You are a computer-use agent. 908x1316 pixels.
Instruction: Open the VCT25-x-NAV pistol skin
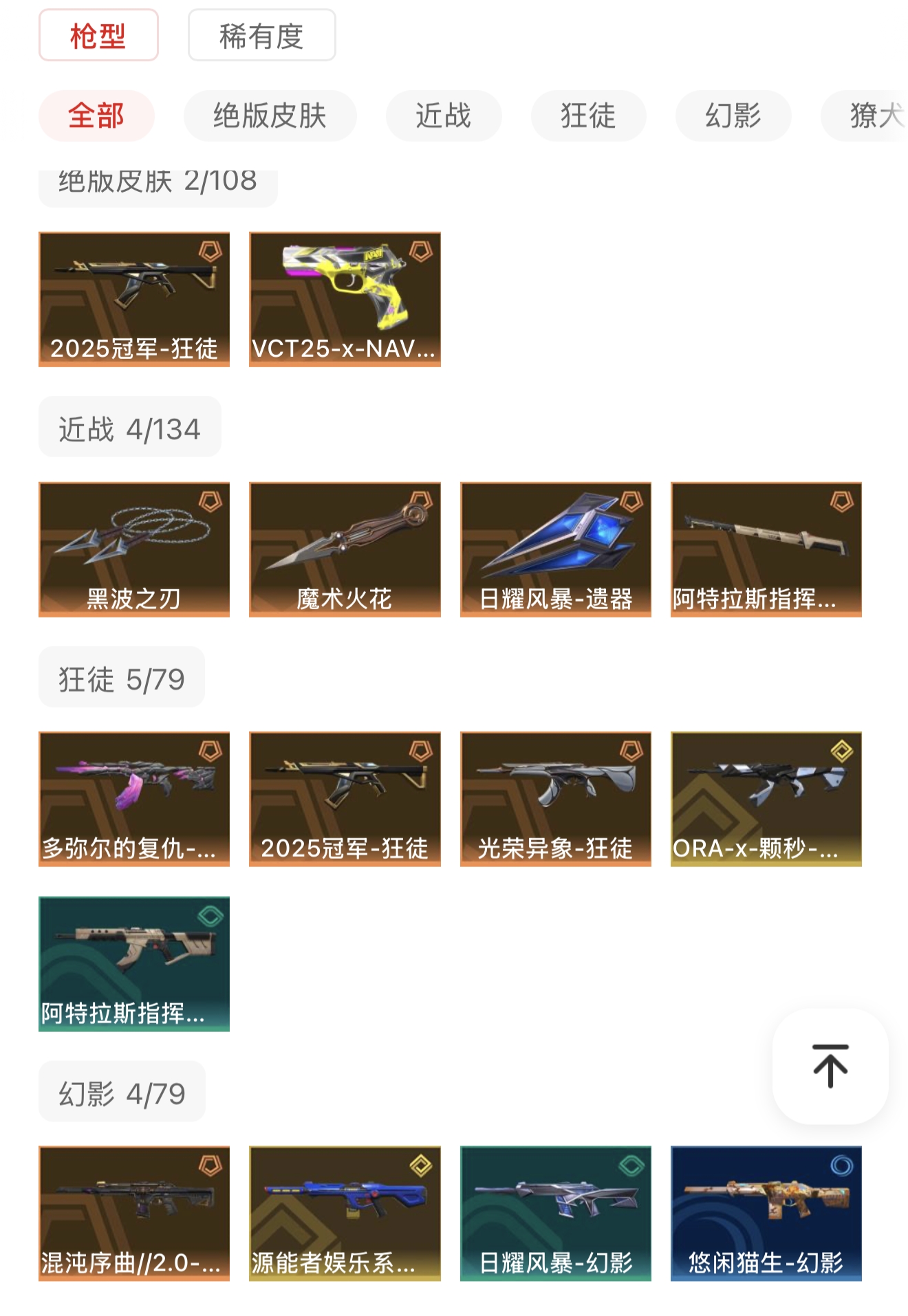tap(345, 299)
